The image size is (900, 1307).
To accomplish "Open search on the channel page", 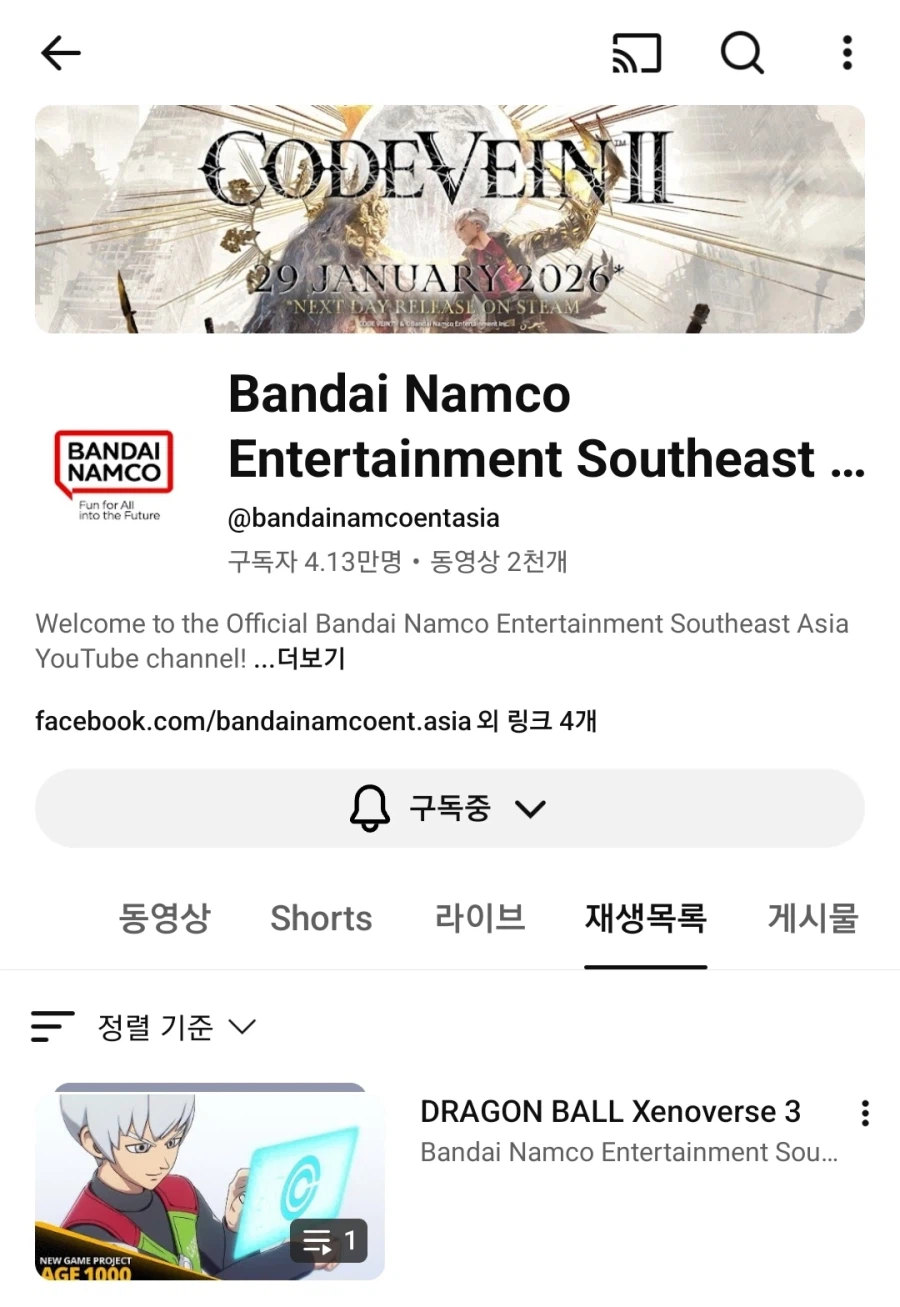I will (x=742, y=53).
